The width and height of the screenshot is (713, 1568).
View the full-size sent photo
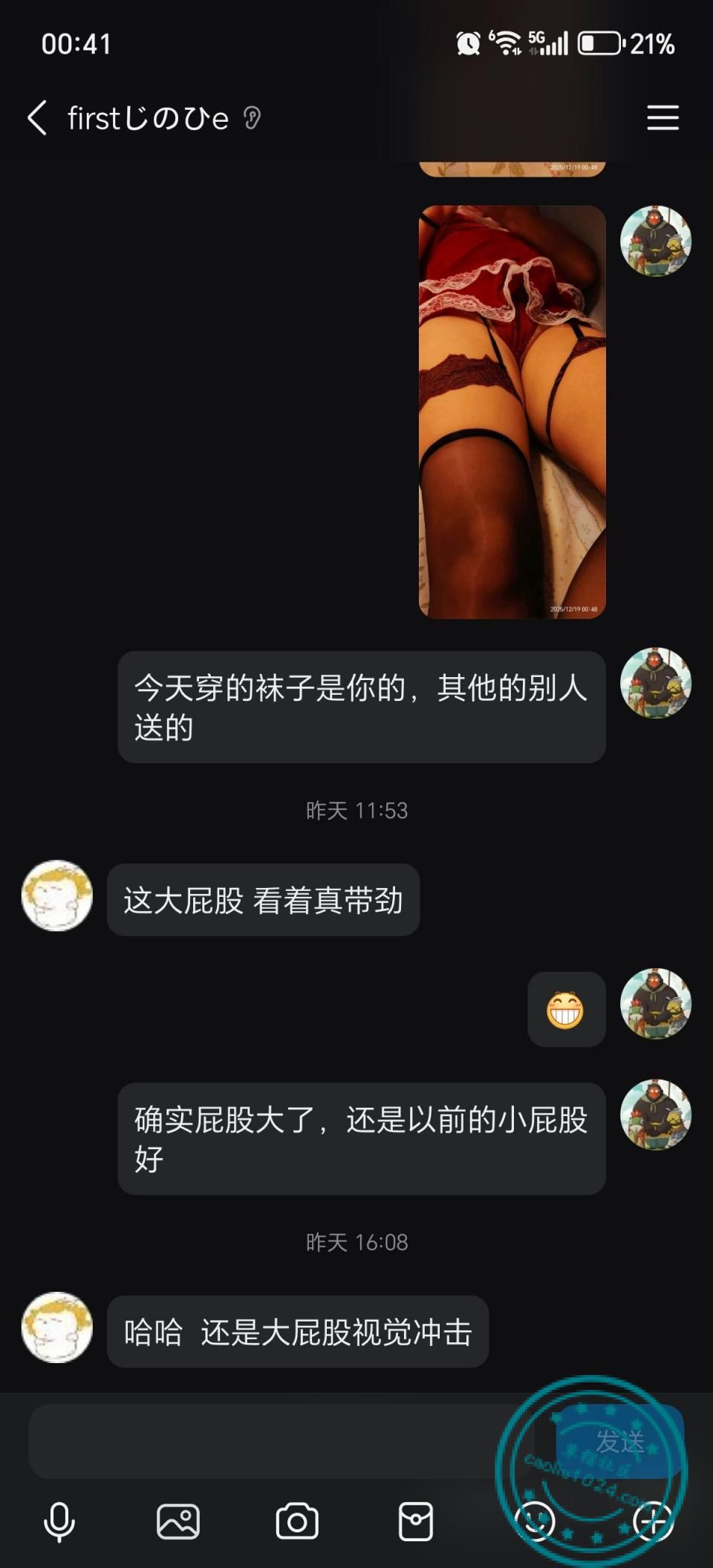click(x=512, y=412)
